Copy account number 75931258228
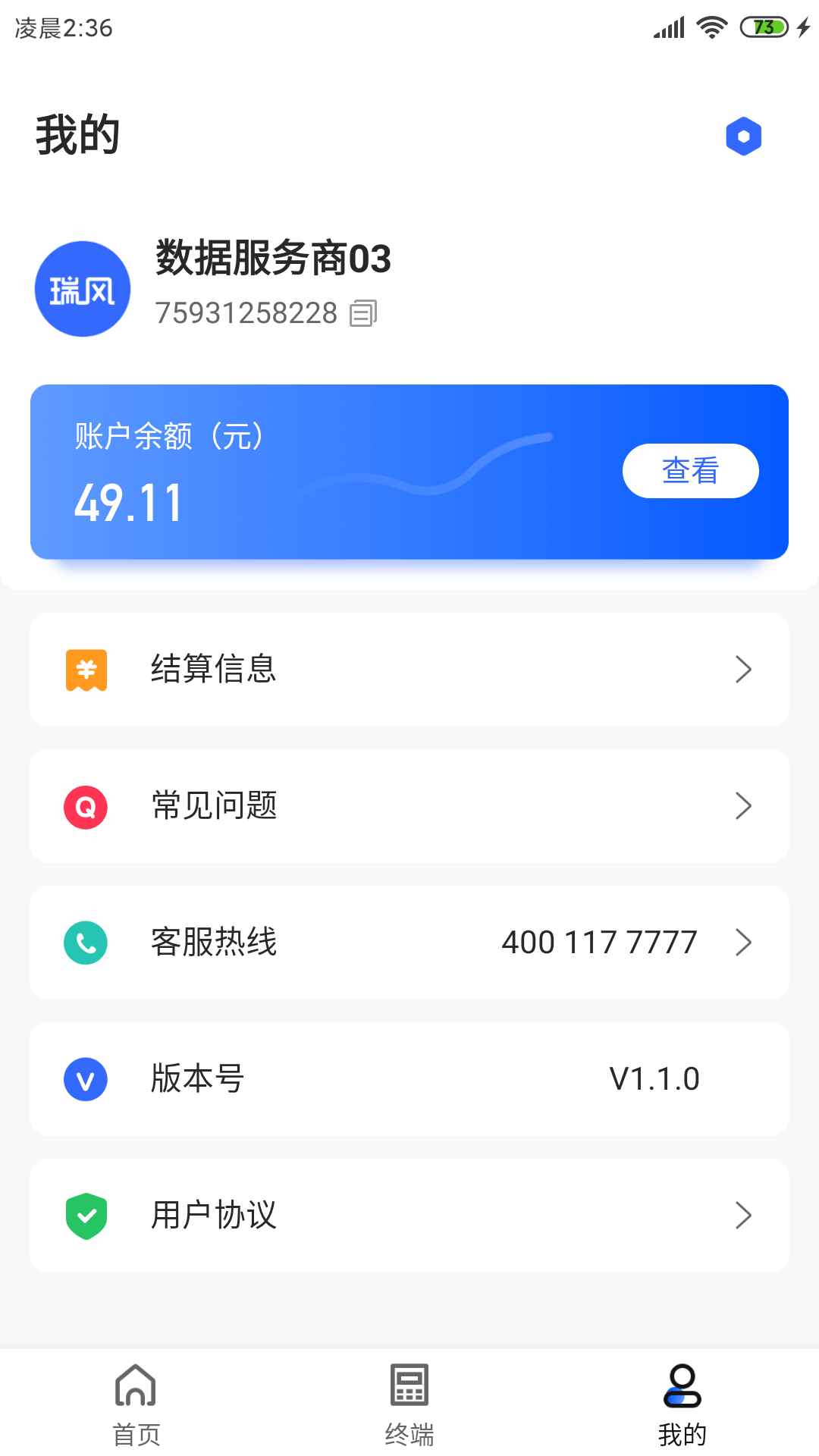Screen dimensions: 819x1456 pyautogui.click(x=364, y=312)
